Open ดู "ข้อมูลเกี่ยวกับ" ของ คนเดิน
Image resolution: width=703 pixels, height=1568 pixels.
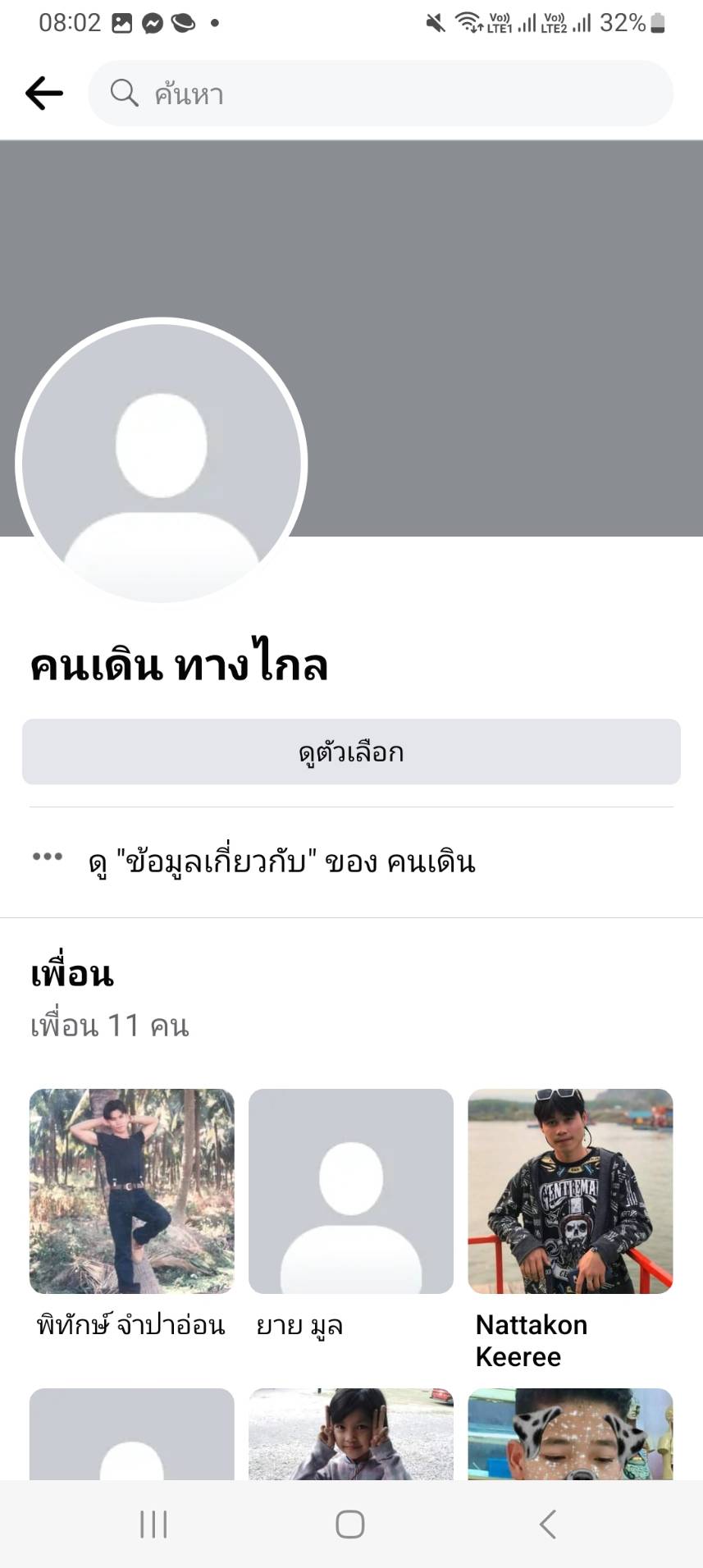click(281, 862)
